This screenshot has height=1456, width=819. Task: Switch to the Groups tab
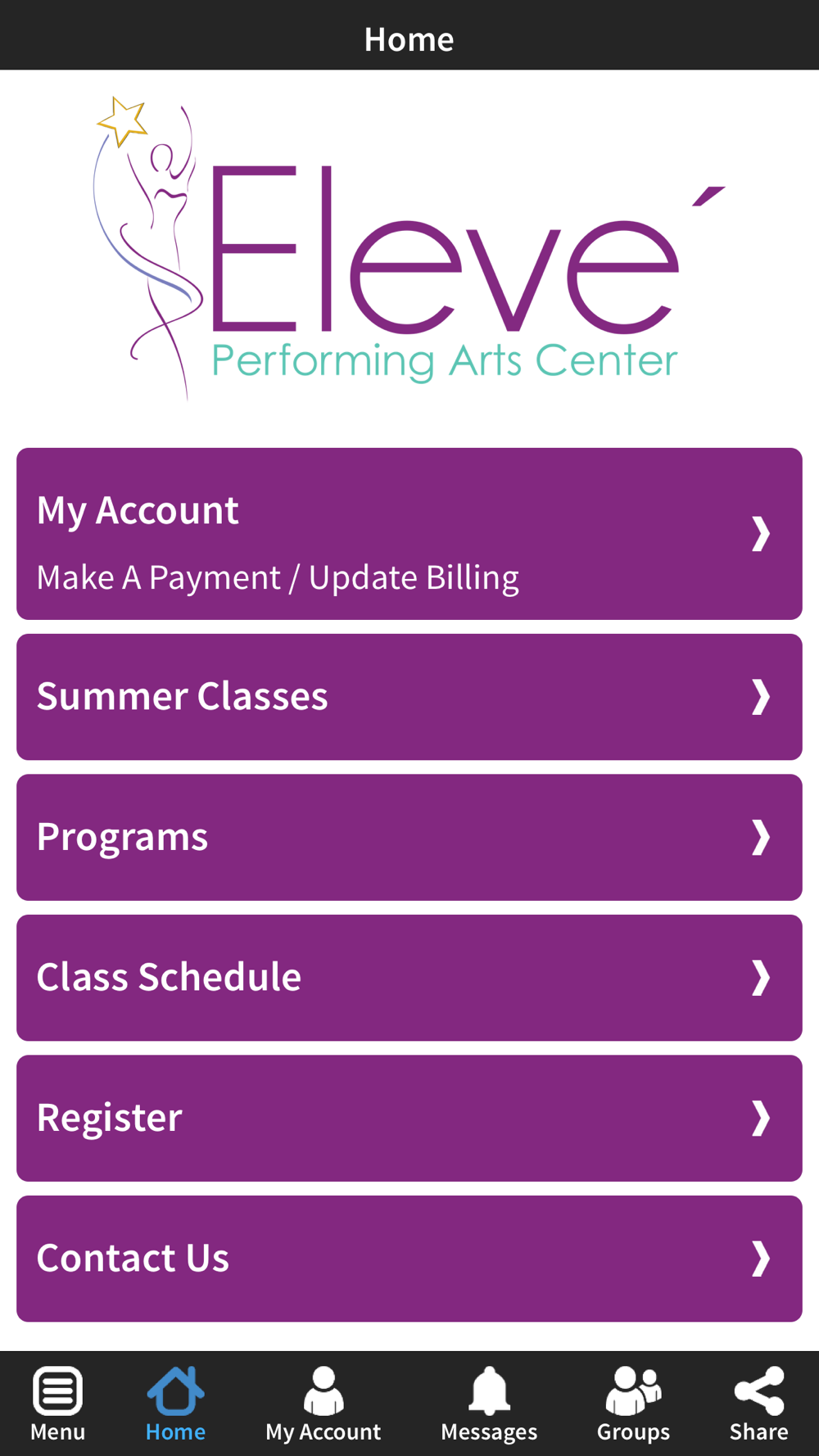(x=633, y=1404)
